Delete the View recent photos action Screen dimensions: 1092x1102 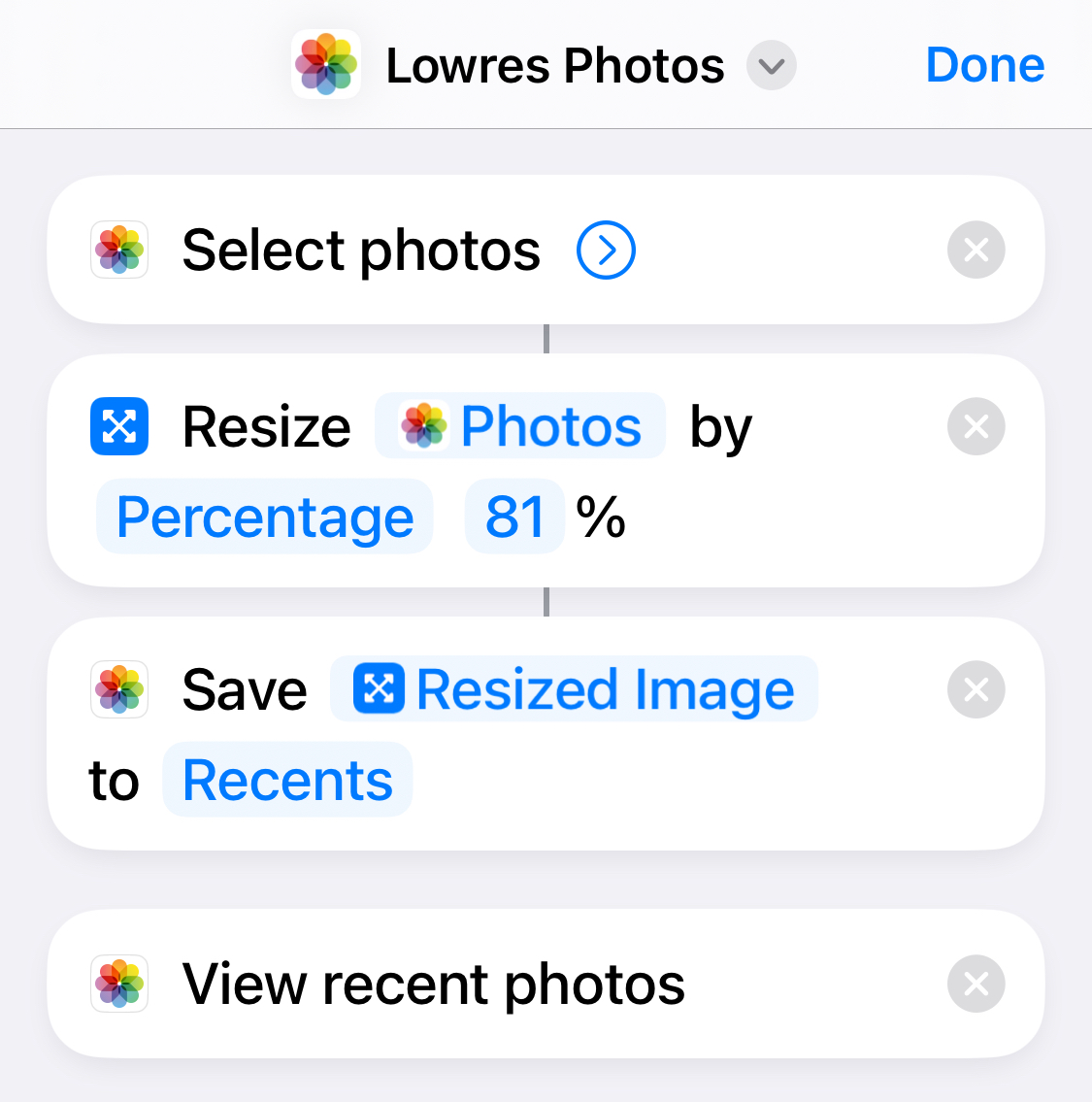click(976, 984)
